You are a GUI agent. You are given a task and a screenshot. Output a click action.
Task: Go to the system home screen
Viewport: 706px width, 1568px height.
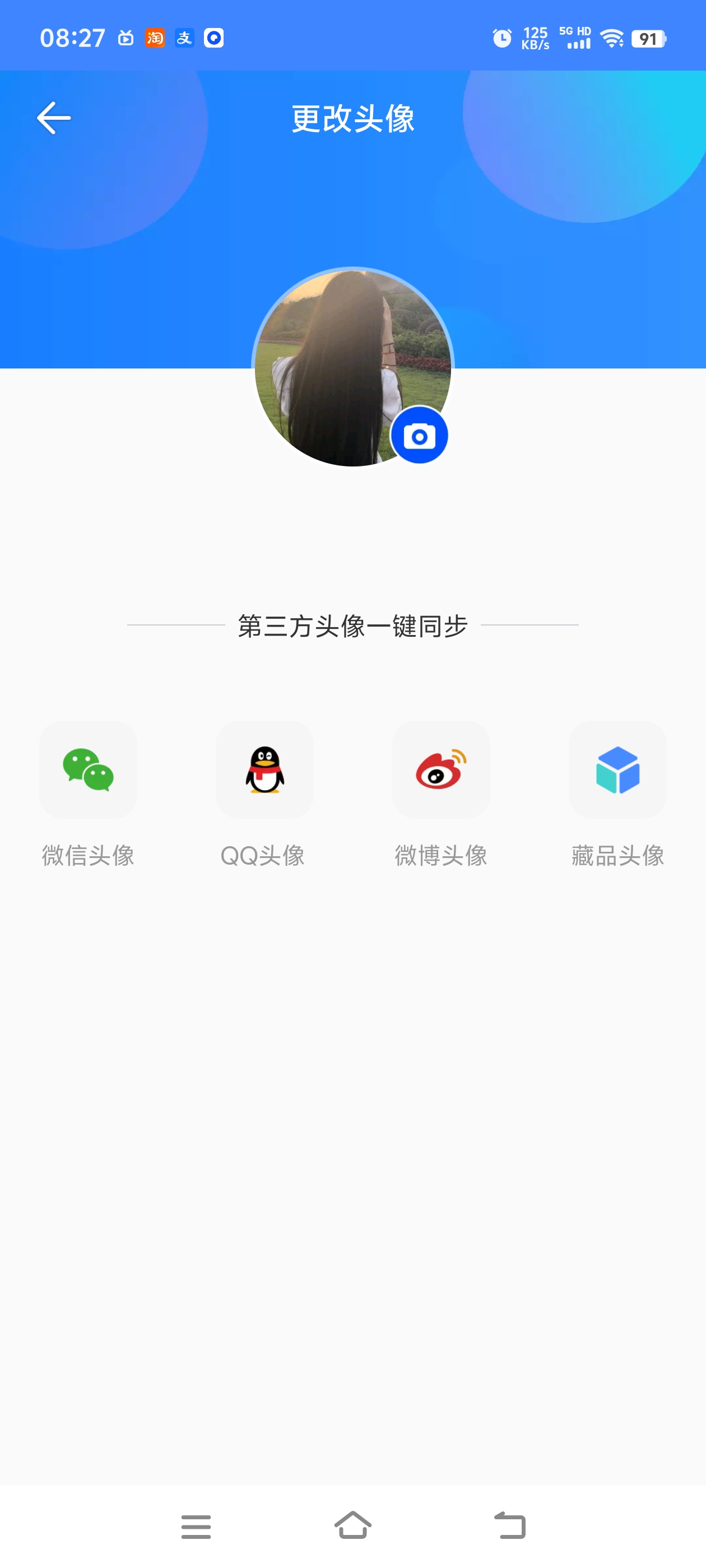click(x=352, y=1525)
